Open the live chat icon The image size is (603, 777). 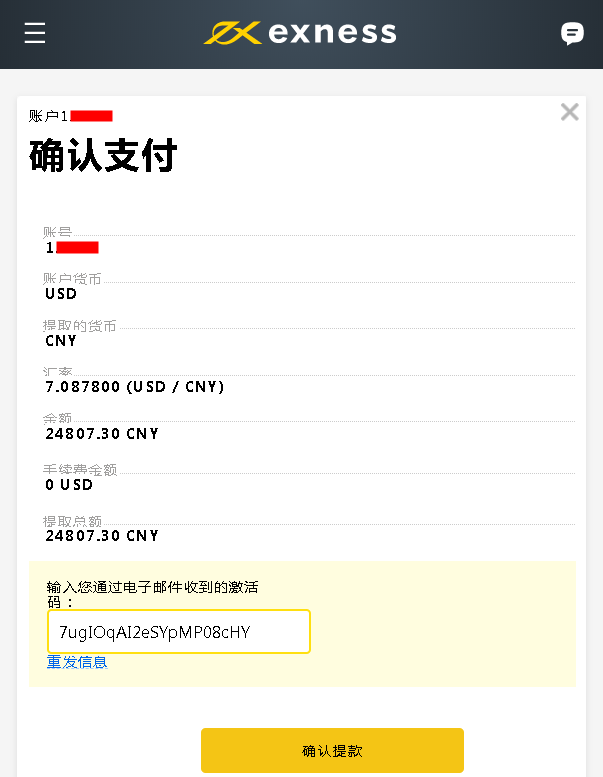point(572,34)
